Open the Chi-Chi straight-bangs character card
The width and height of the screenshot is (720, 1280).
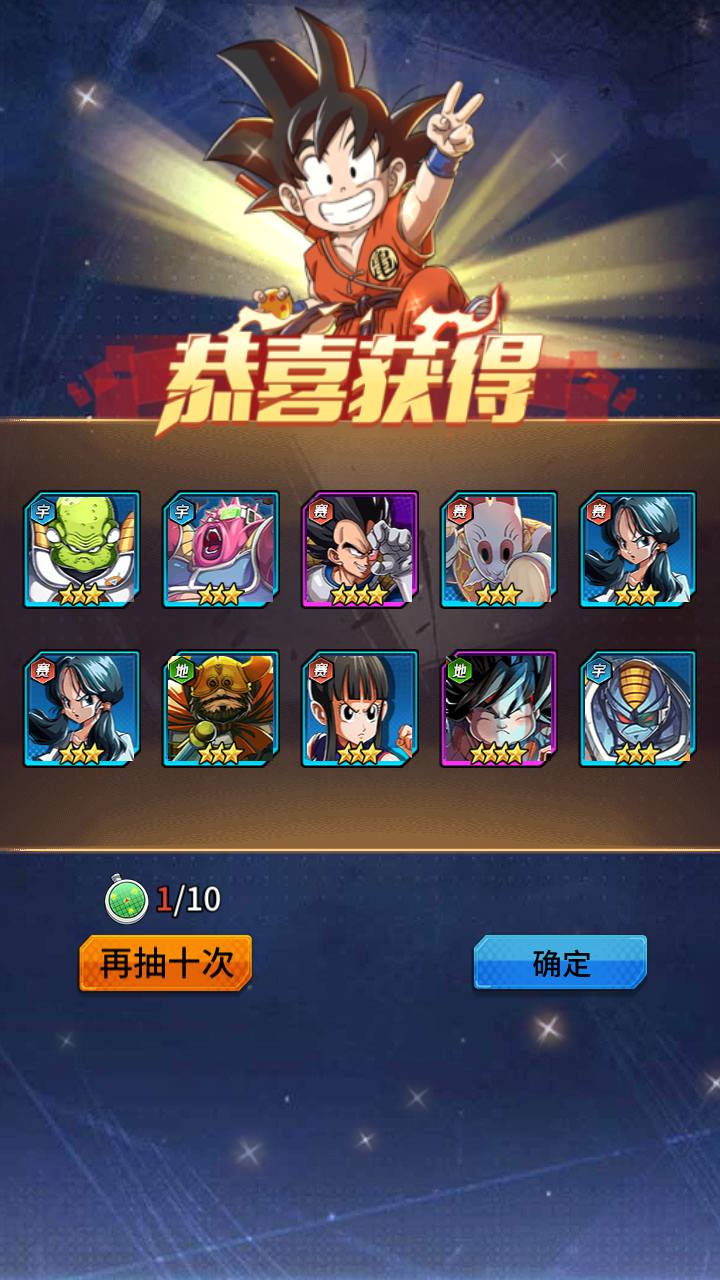pos(360,709)
